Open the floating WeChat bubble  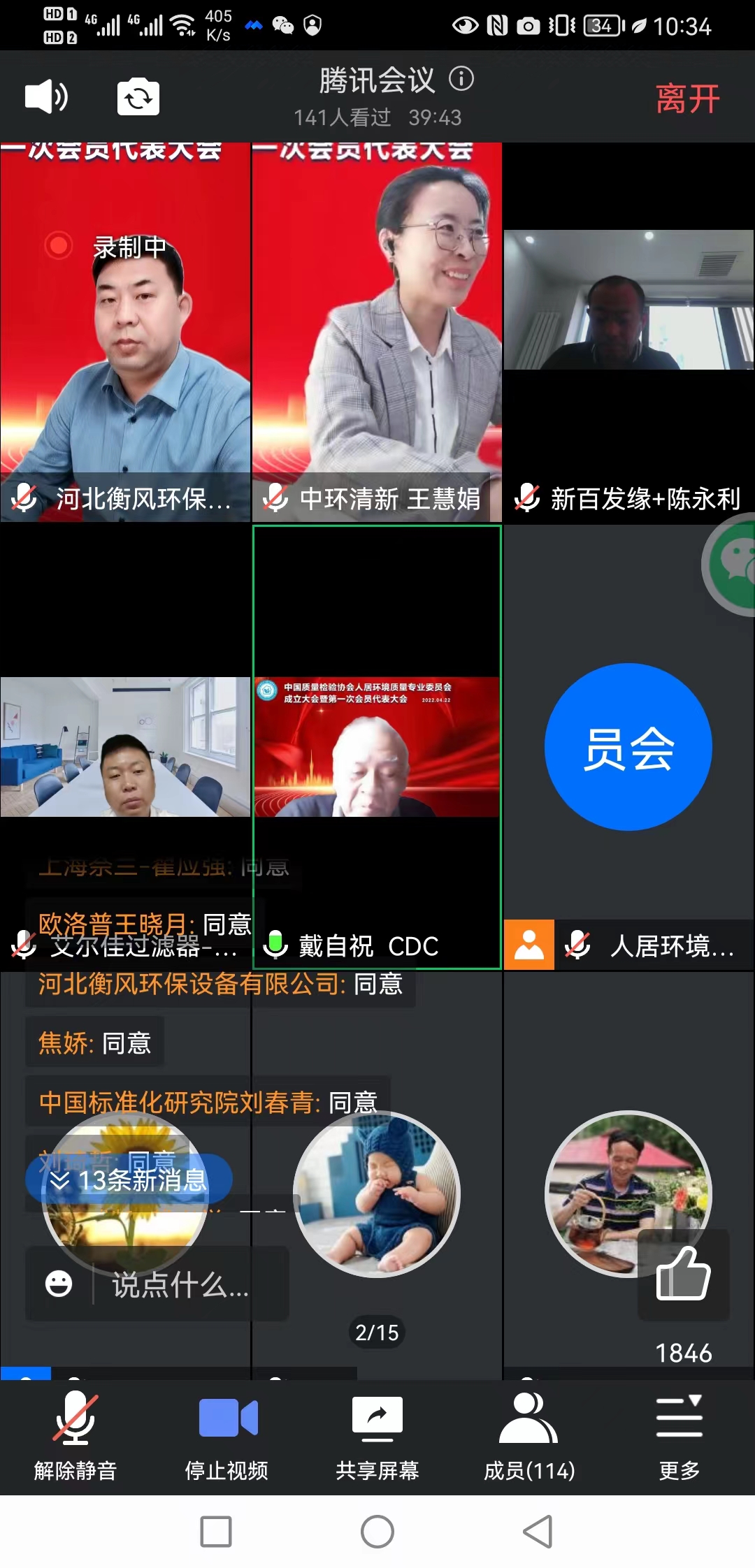point(731,565)
